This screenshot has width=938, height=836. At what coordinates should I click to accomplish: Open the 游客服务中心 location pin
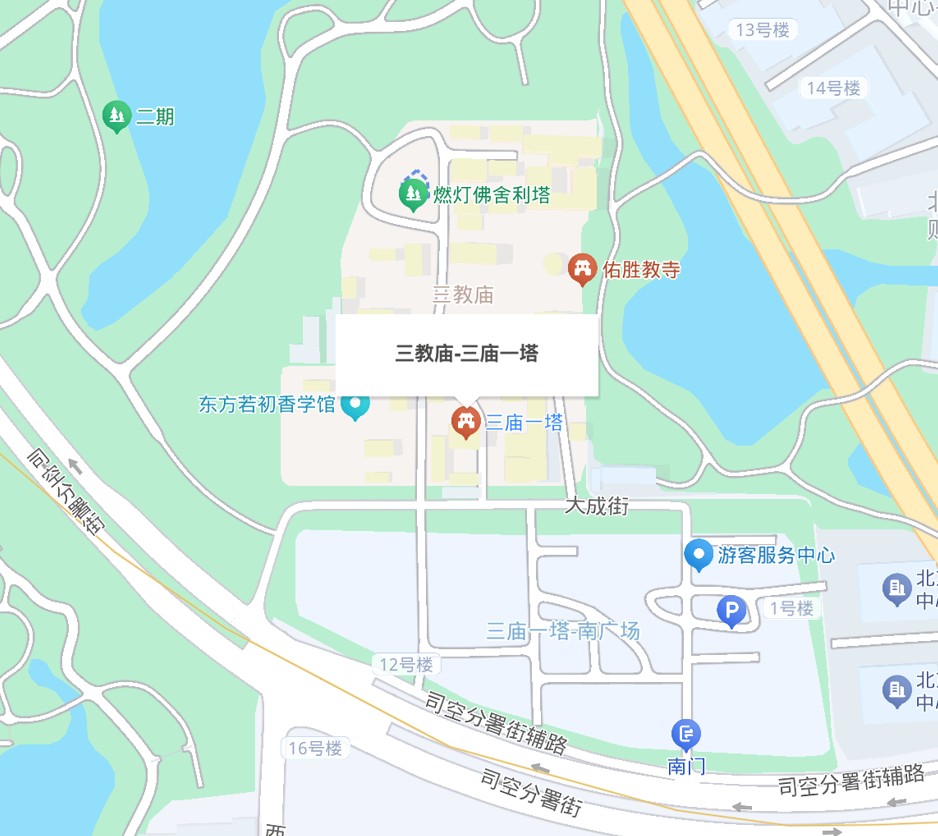[698, 555]
